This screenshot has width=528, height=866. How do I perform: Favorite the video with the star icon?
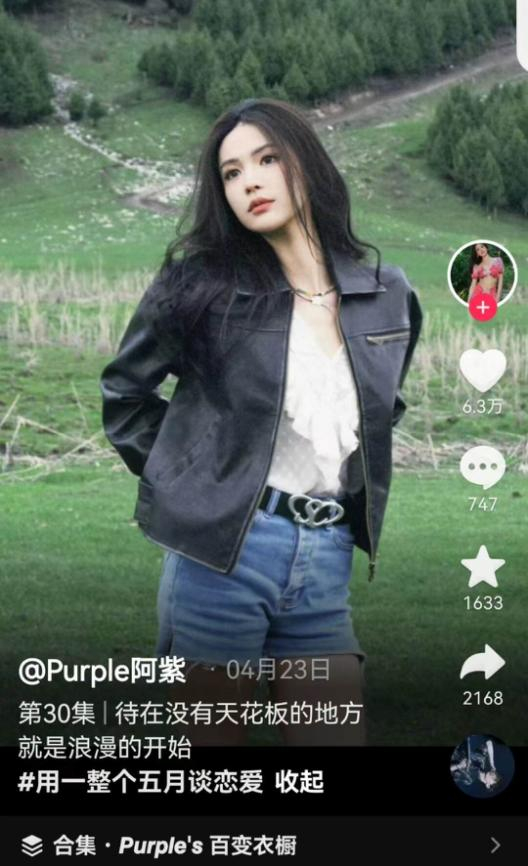[483, 567]
